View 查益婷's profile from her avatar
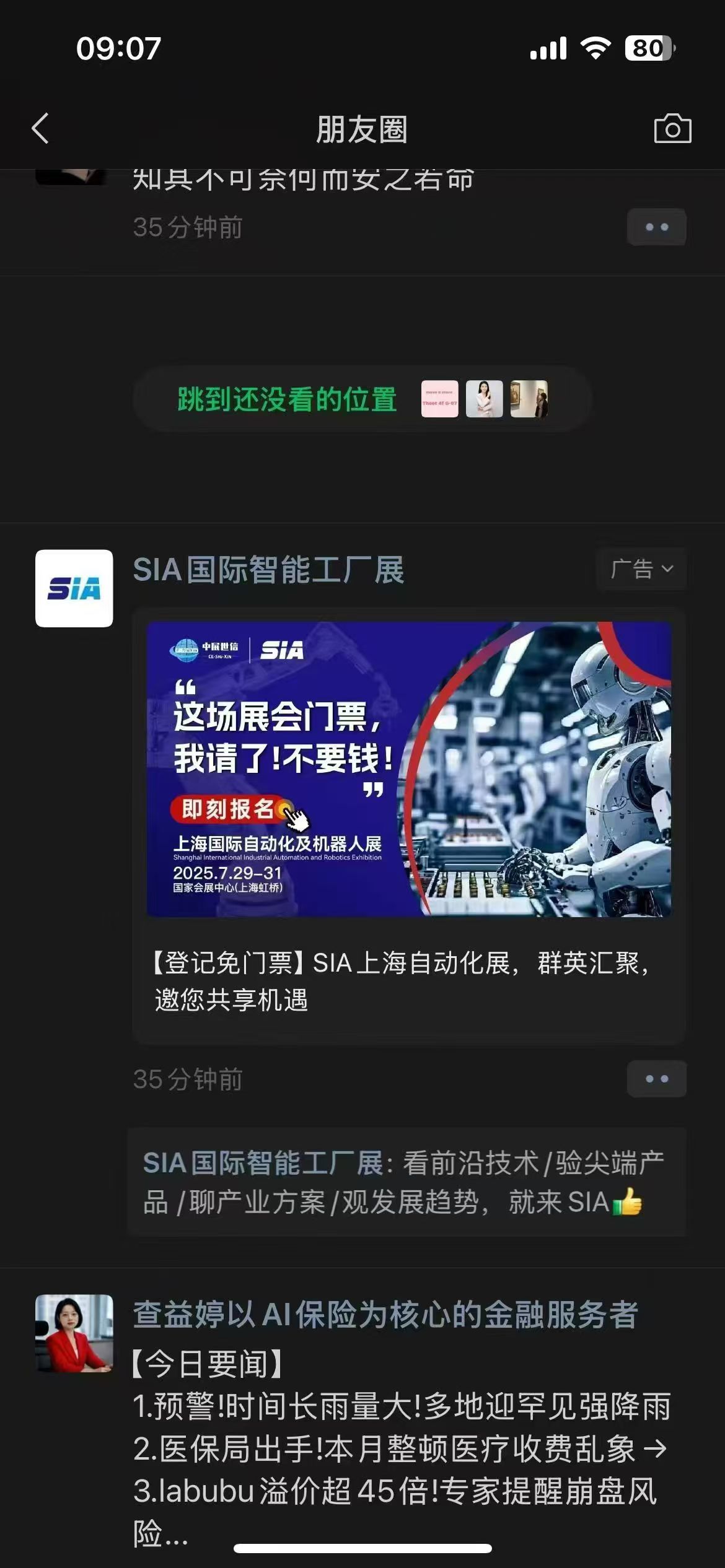This screenshot has width=725, height=1568. point(74,1333)
